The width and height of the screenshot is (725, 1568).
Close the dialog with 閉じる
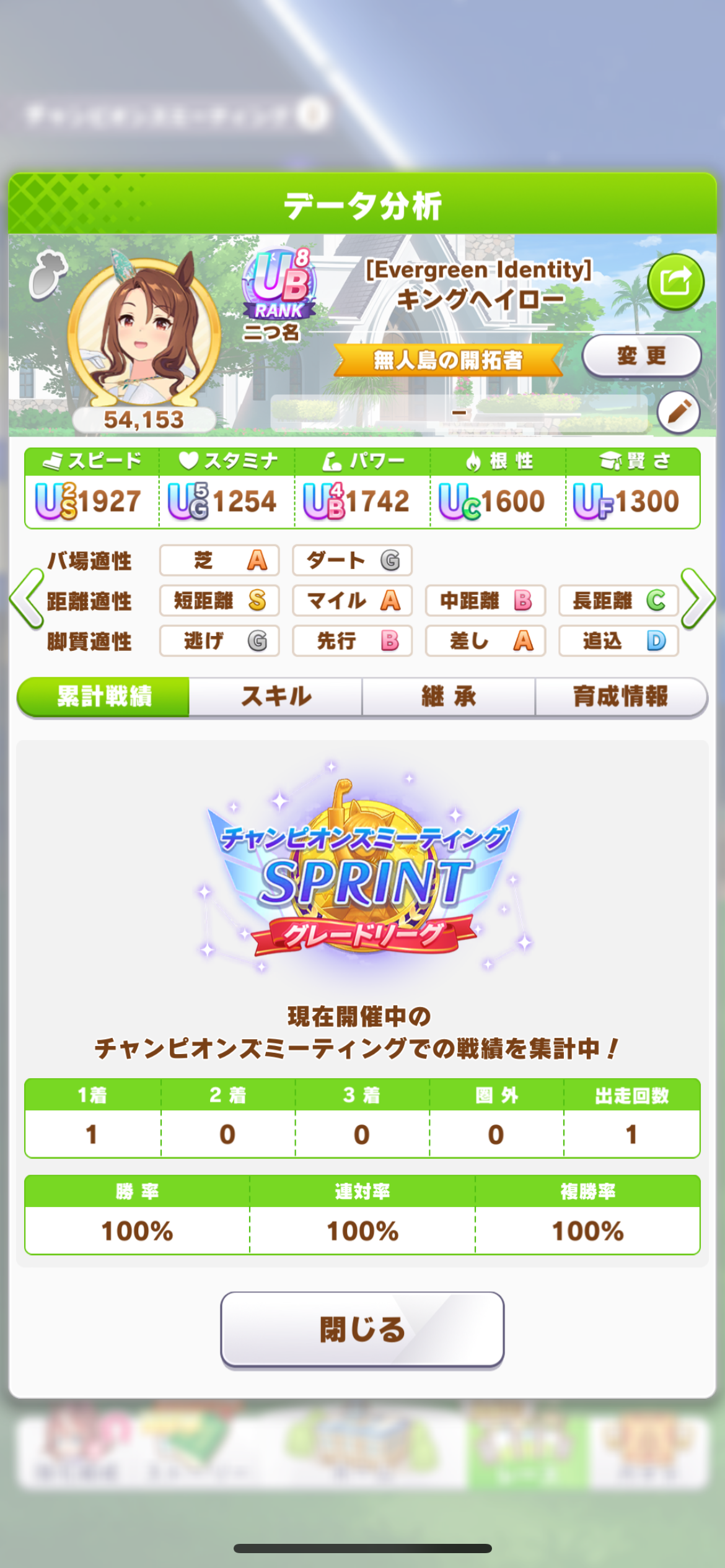(362, 1330)
